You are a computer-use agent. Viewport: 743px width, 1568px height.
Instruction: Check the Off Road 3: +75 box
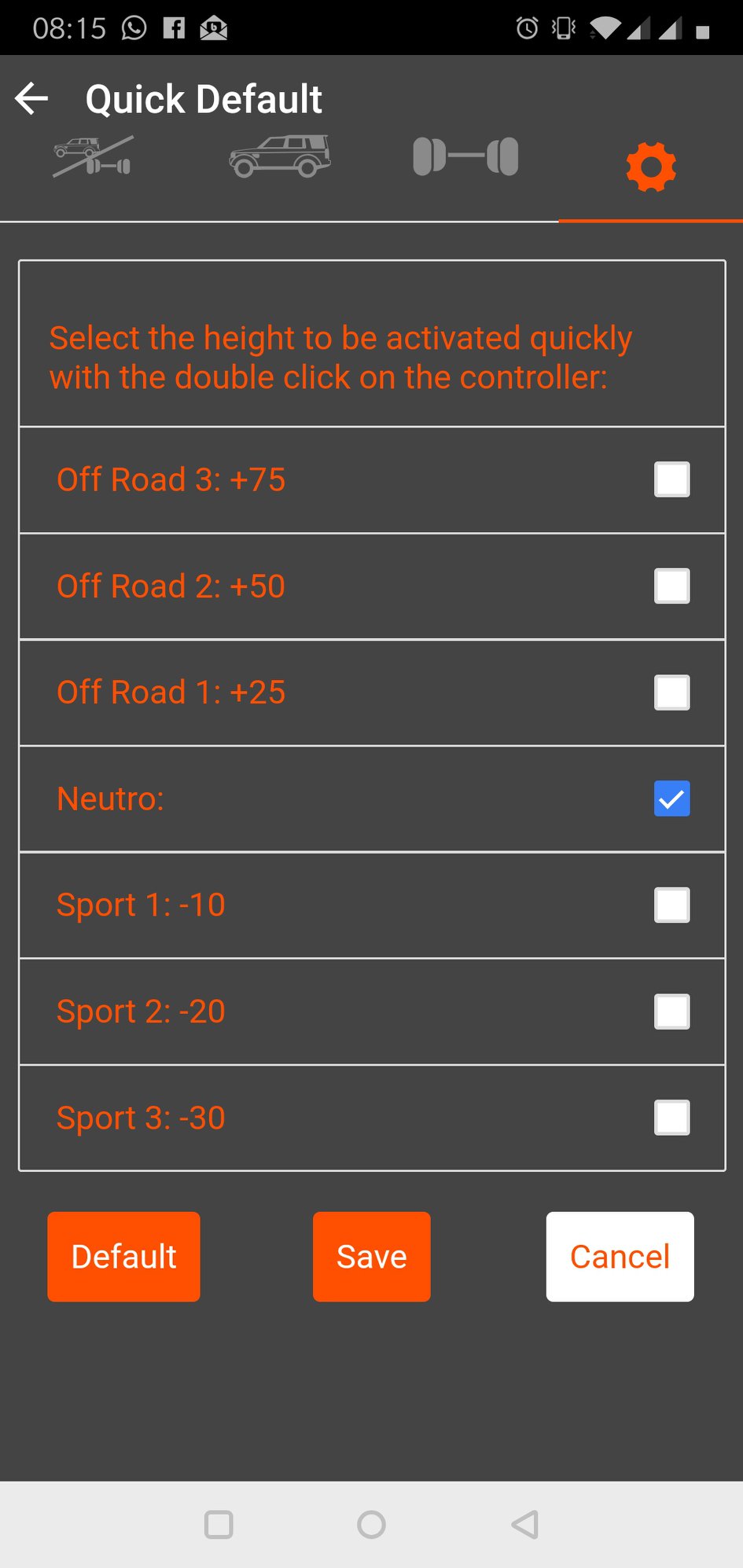pyautogui.click(x=672, y=479)
